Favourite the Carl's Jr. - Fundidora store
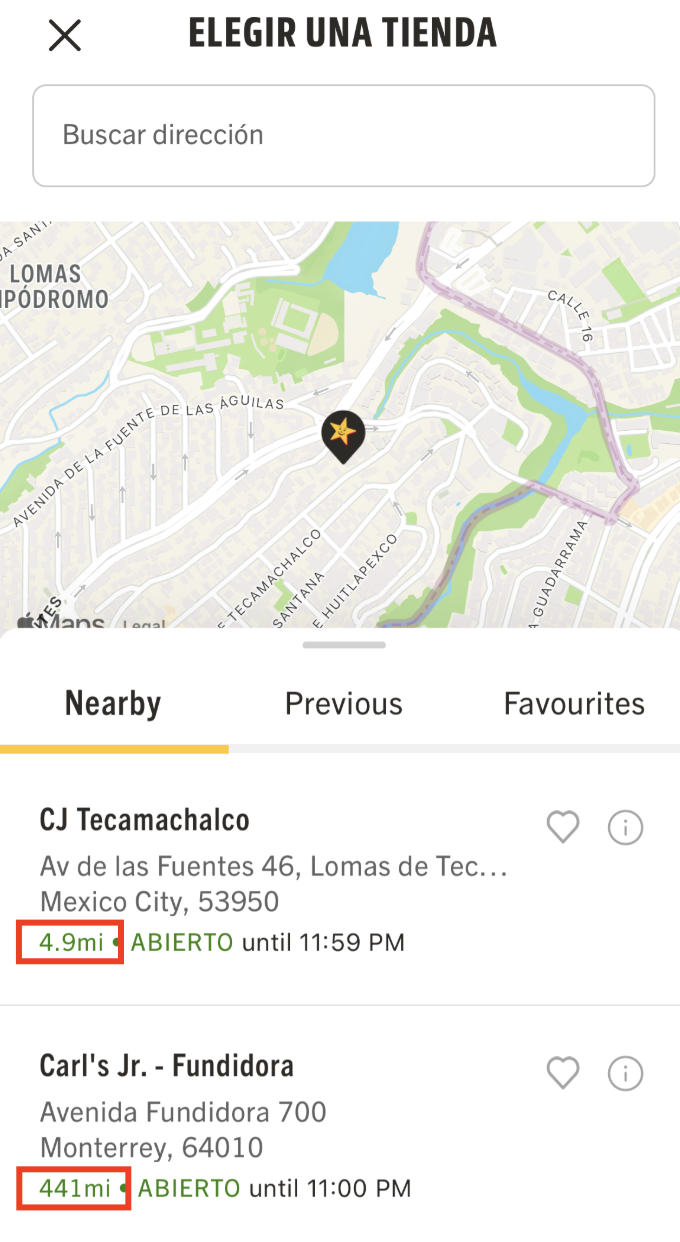 click(x=563, y=1073)
